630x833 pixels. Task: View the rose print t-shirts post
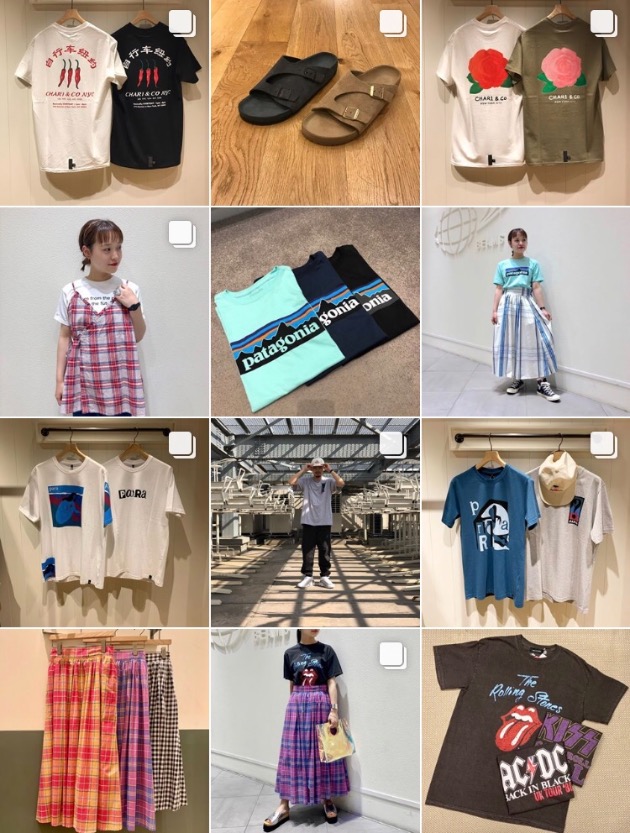(x=526, y=102)
